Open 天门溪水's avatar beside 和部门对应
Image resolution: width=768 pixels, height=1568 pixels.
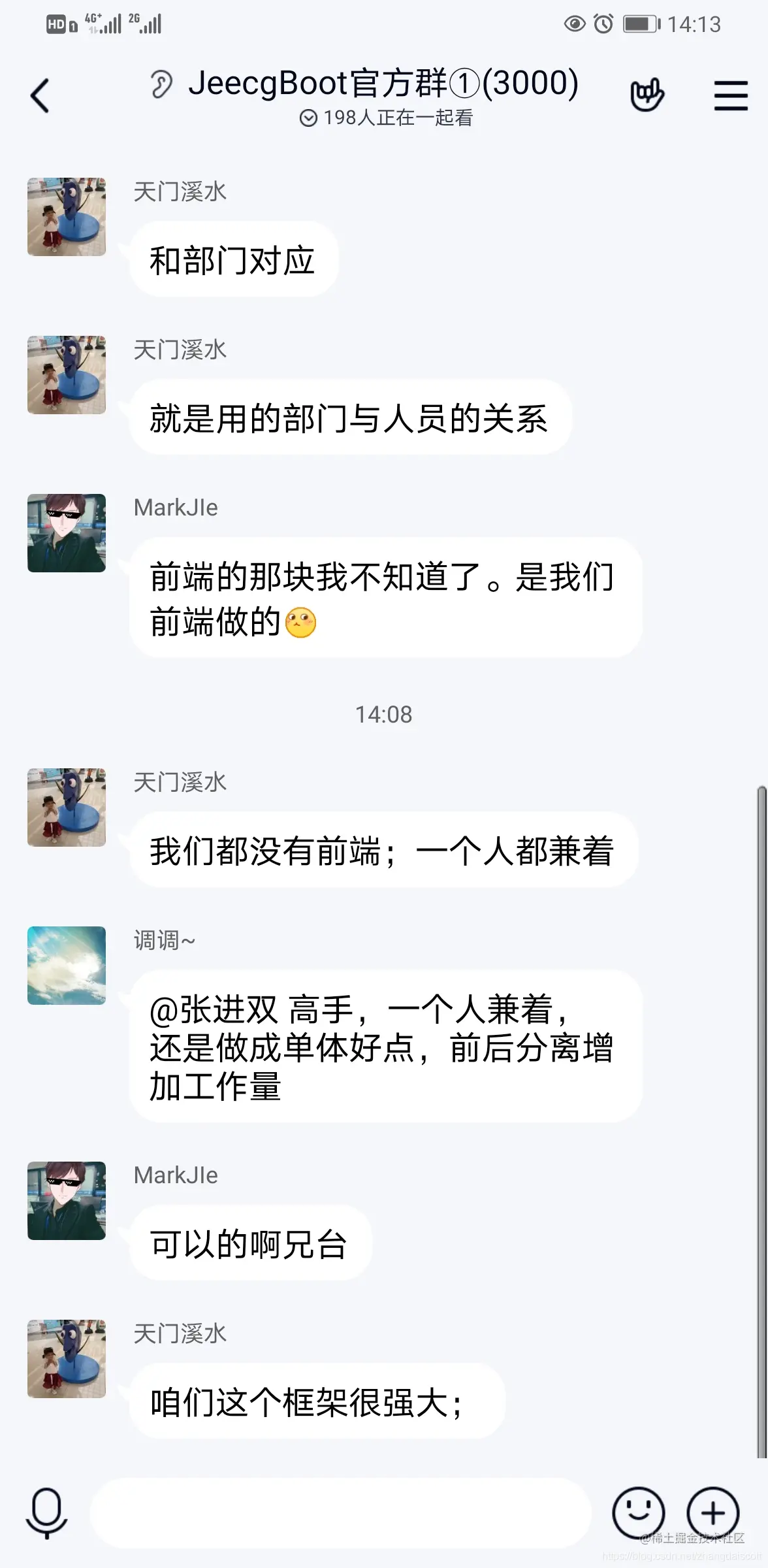67,216
